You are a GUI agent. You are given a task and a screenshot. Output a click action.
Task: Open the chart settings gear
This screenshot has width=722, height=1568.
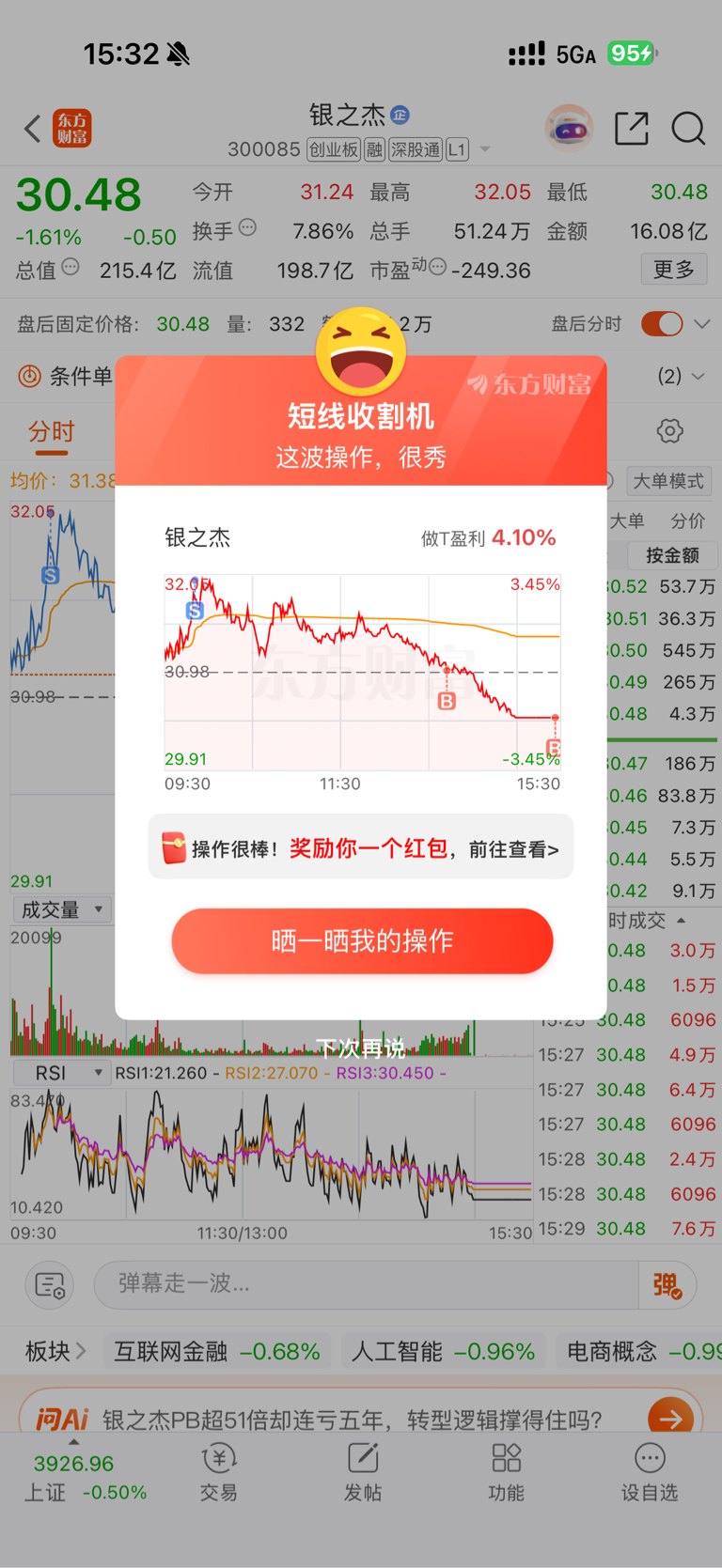tap(669, 431)
